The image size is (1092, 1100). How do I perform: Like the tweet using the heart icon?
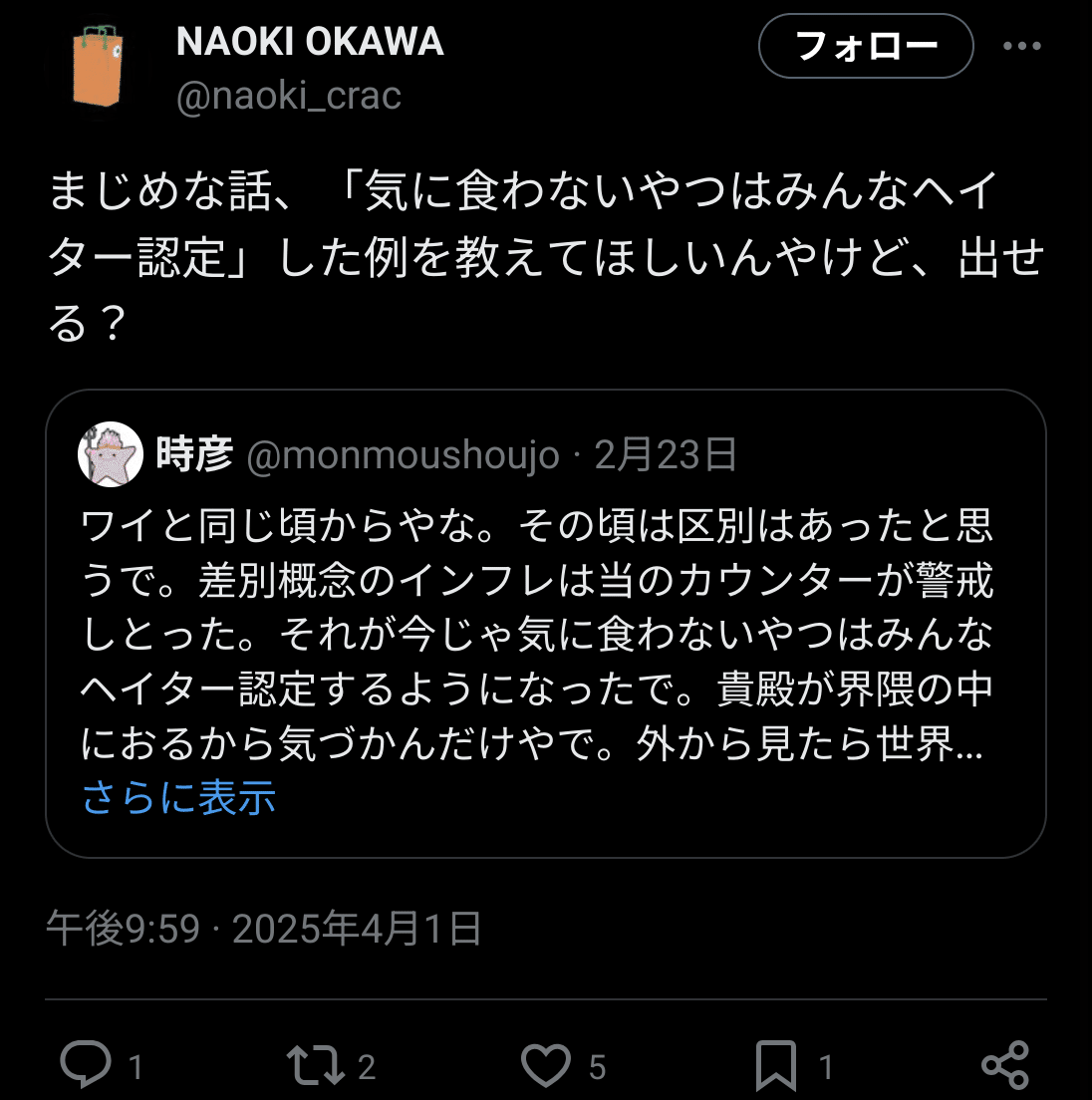548,1064
